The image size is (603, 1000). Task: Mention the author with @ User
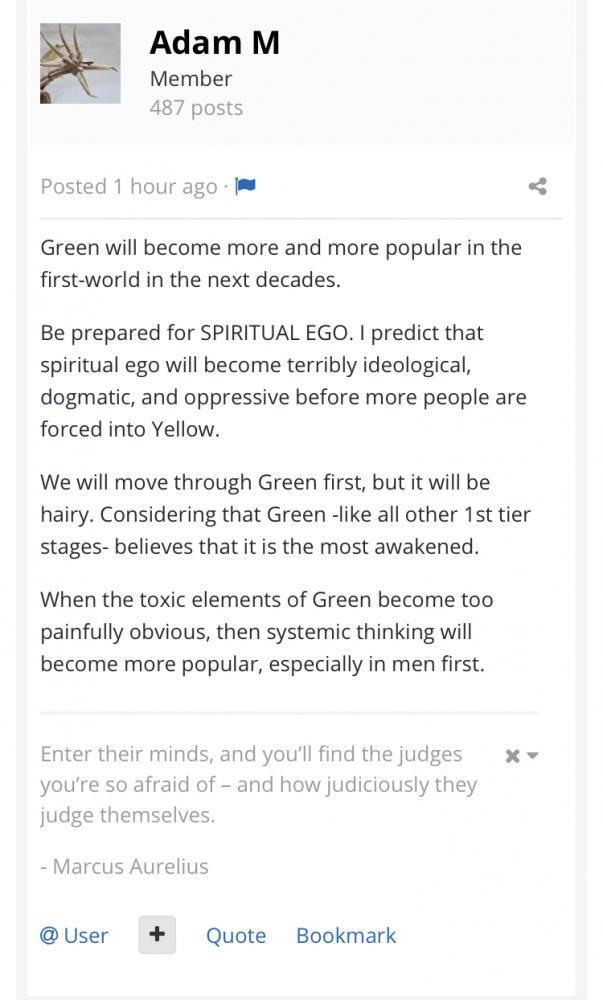(x=74, y=936)
